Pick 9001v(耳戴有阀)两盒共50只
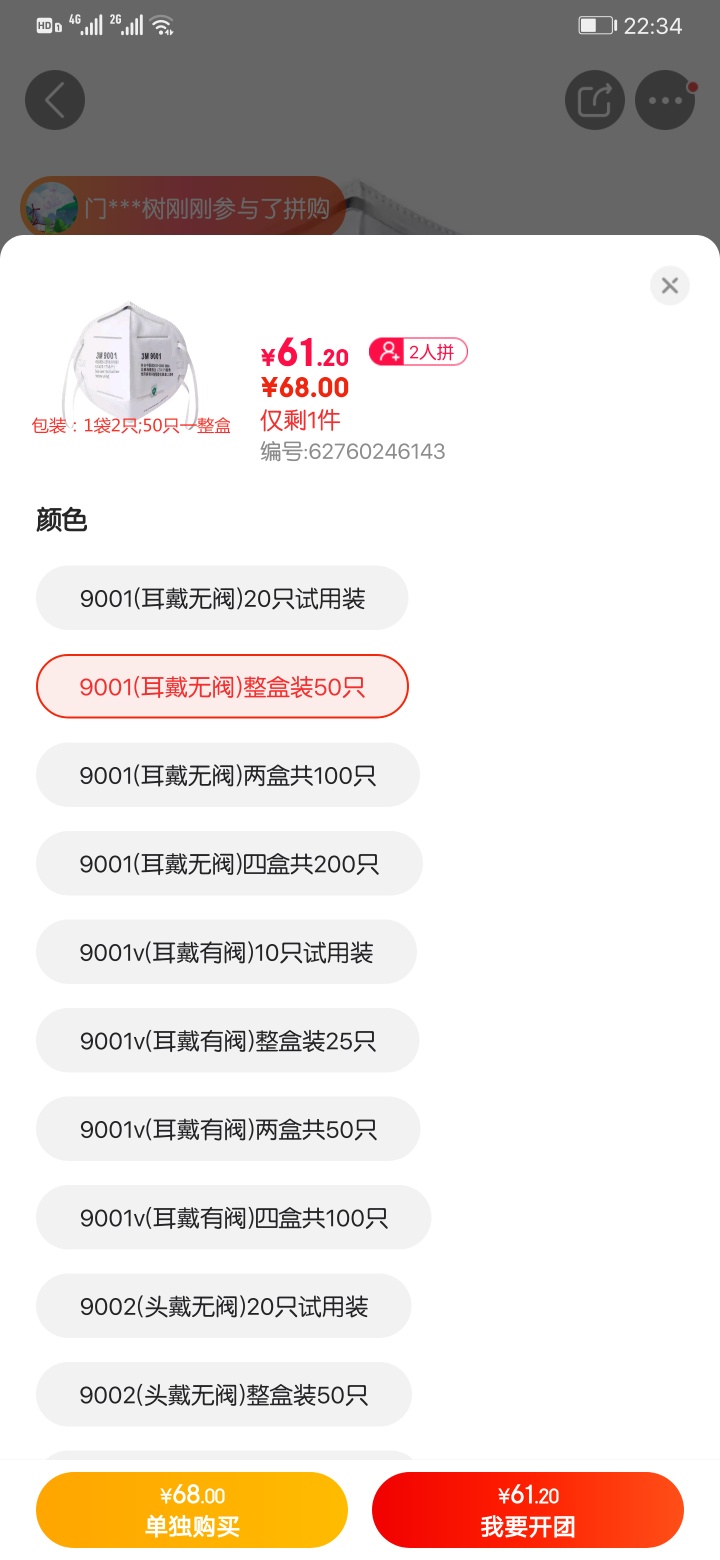The width and height of the screenshot is (720, 1560). 228,1129
